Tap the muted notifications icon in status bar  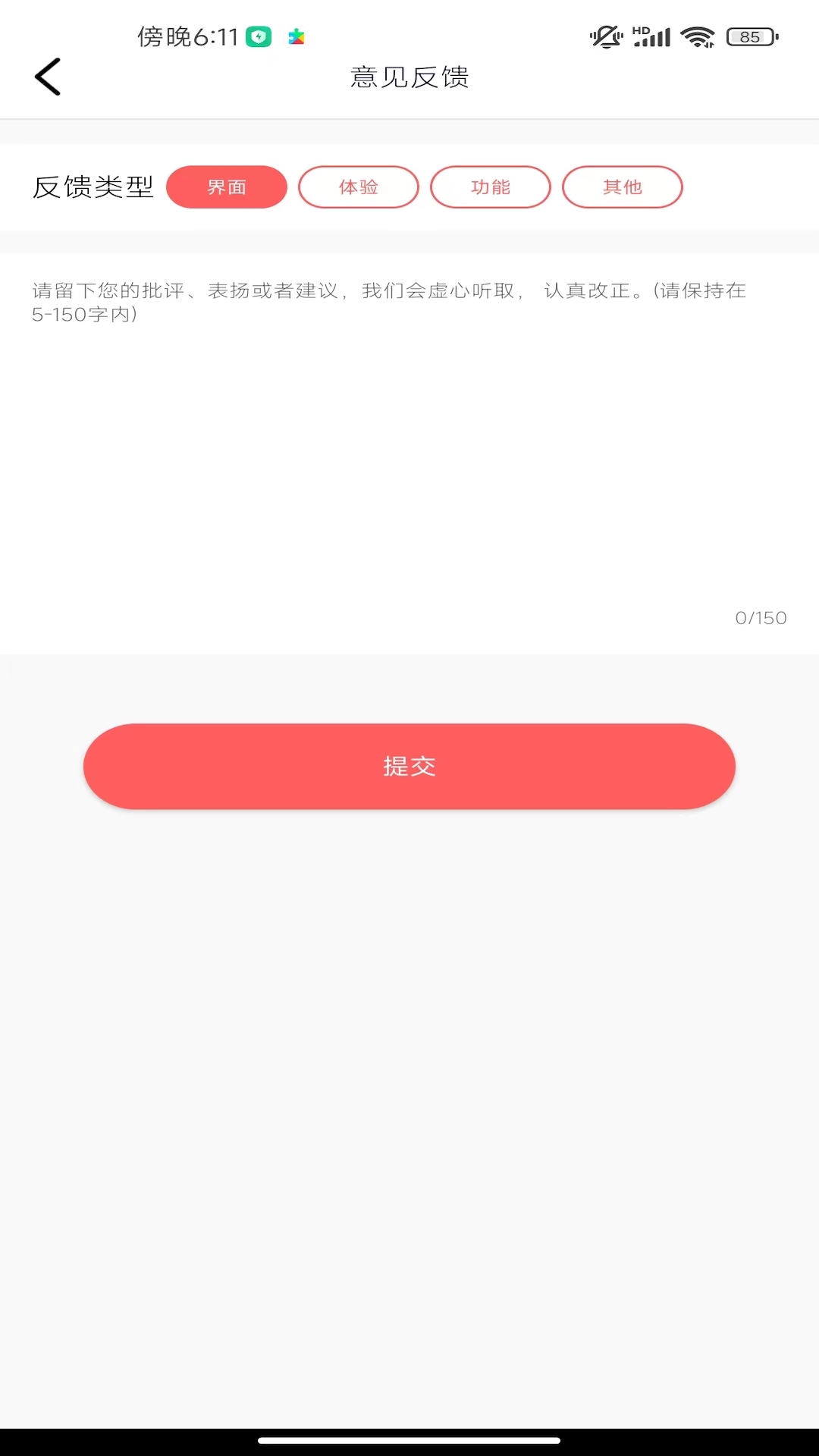[x=604, y=35]
